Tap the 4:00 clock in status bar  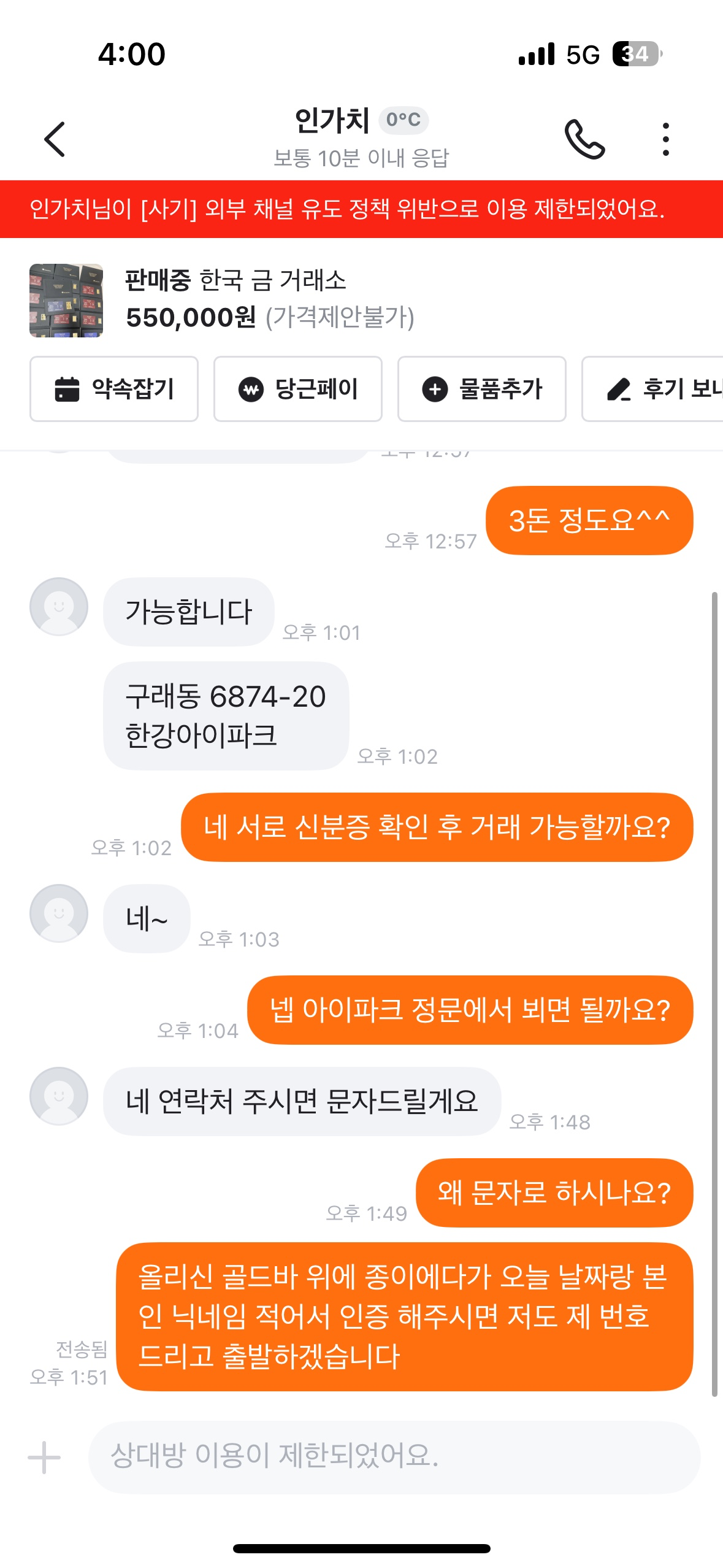pos(131,54)
